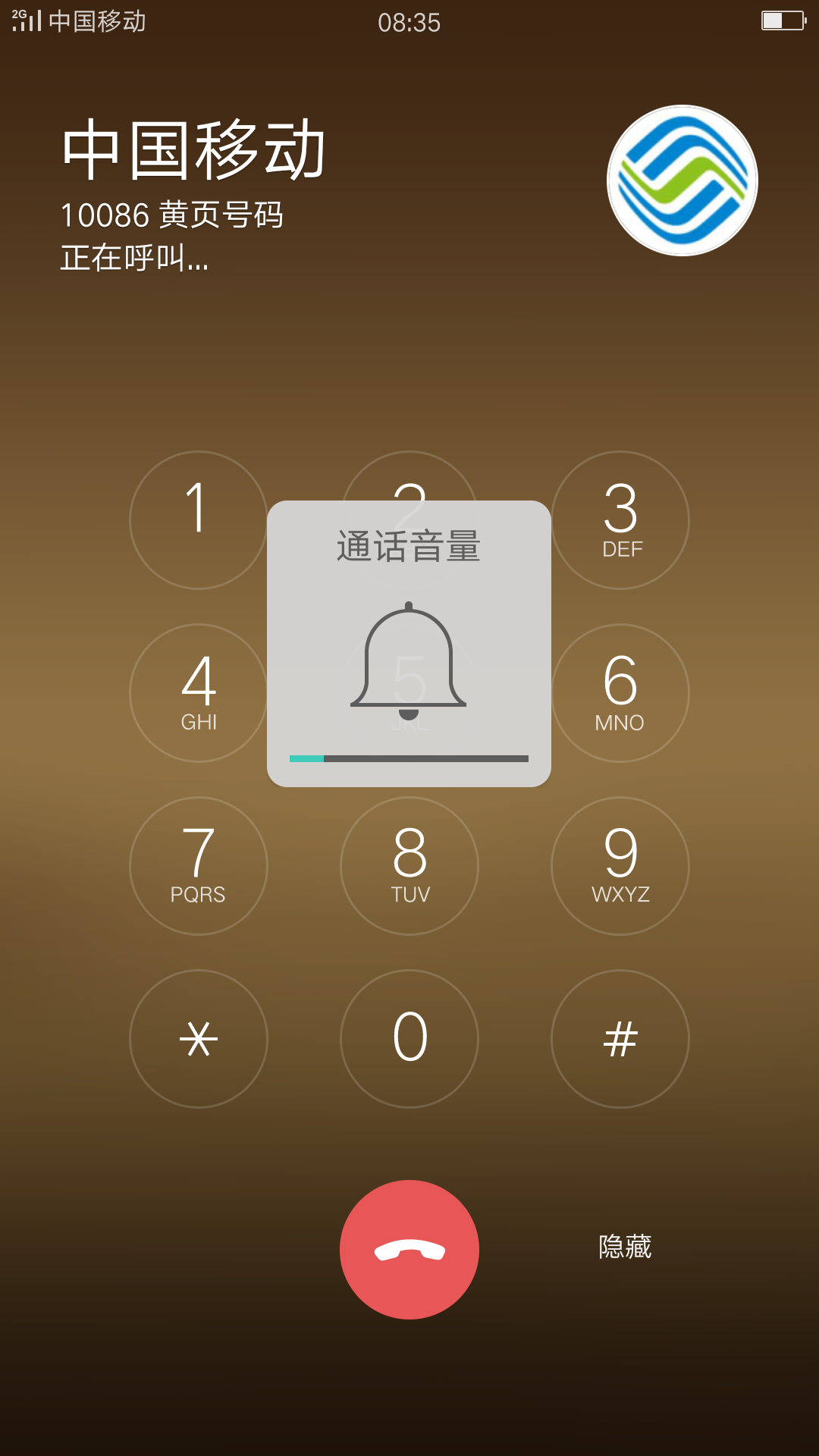Tap the clock showing 08:35
The image size is (819, 1456).
click(x=409, y=24)
